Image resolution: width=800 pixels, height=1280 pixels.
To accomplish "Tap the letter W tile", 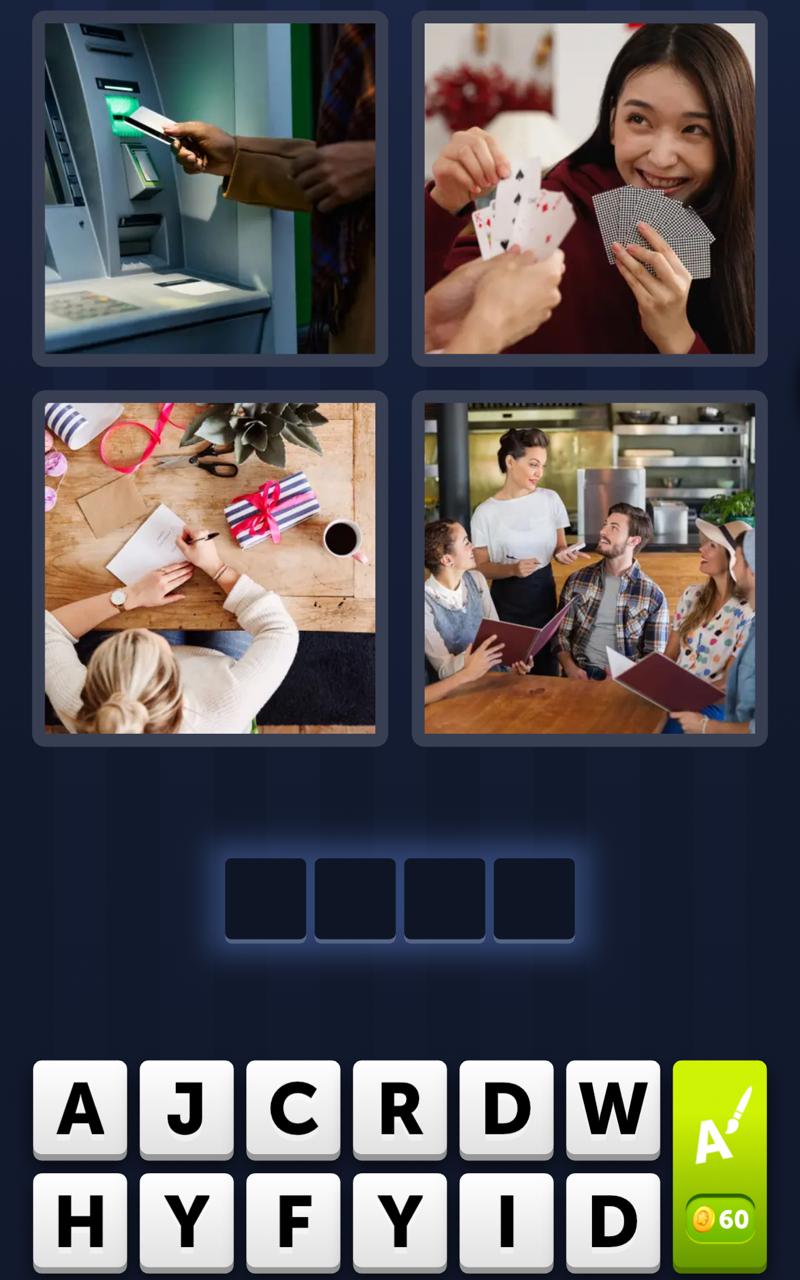I will click(x=612, y=1110).
